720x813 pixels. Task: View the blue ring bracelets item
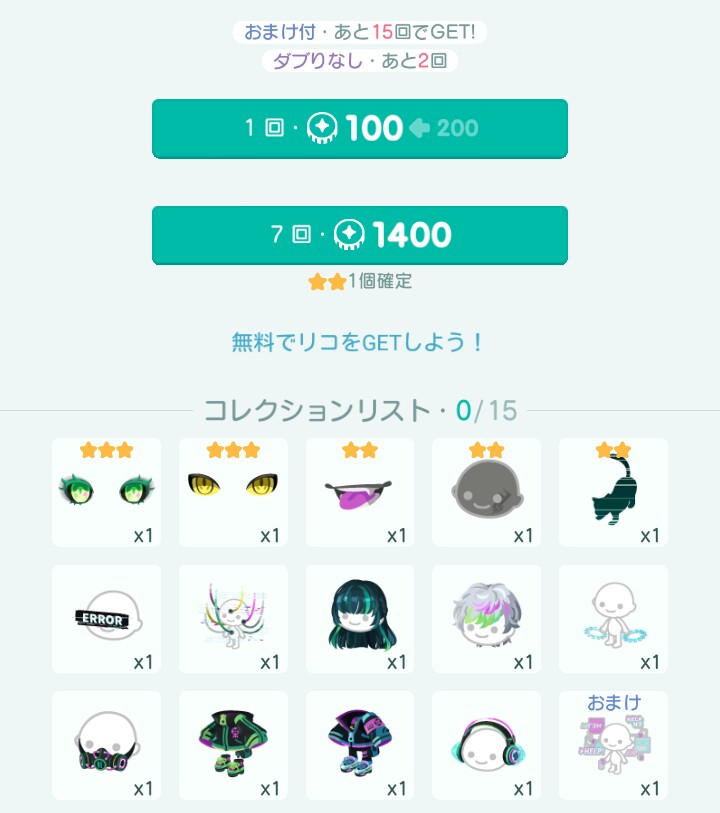pos(613,619)
